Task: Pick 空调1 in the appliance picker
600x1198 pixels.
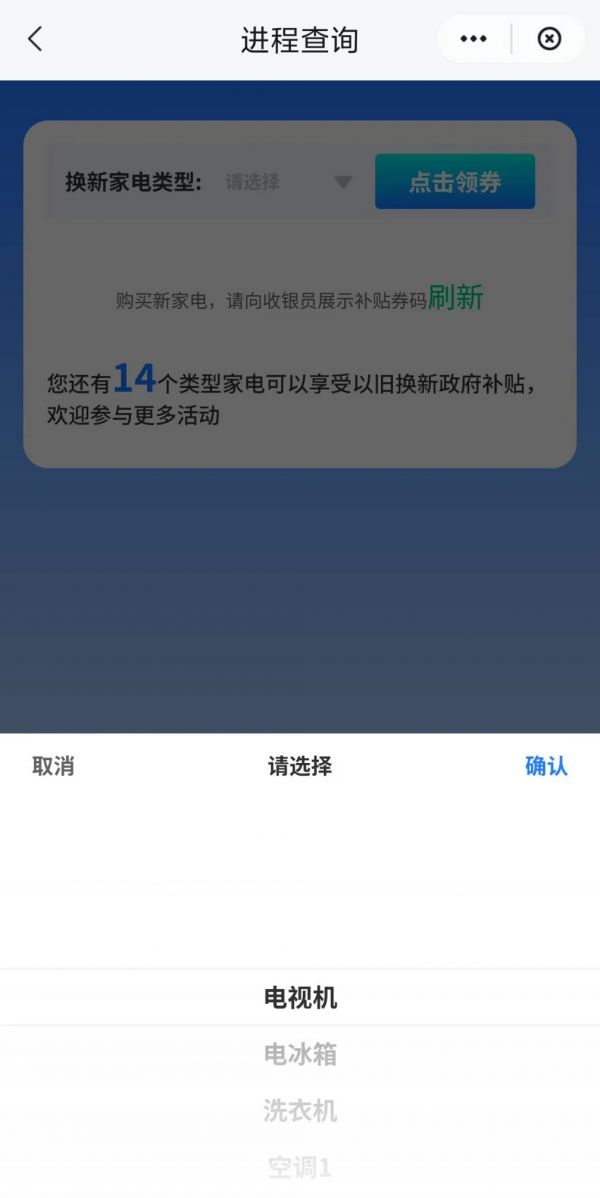Action: pyautogui.click(x=300, y=1167)
